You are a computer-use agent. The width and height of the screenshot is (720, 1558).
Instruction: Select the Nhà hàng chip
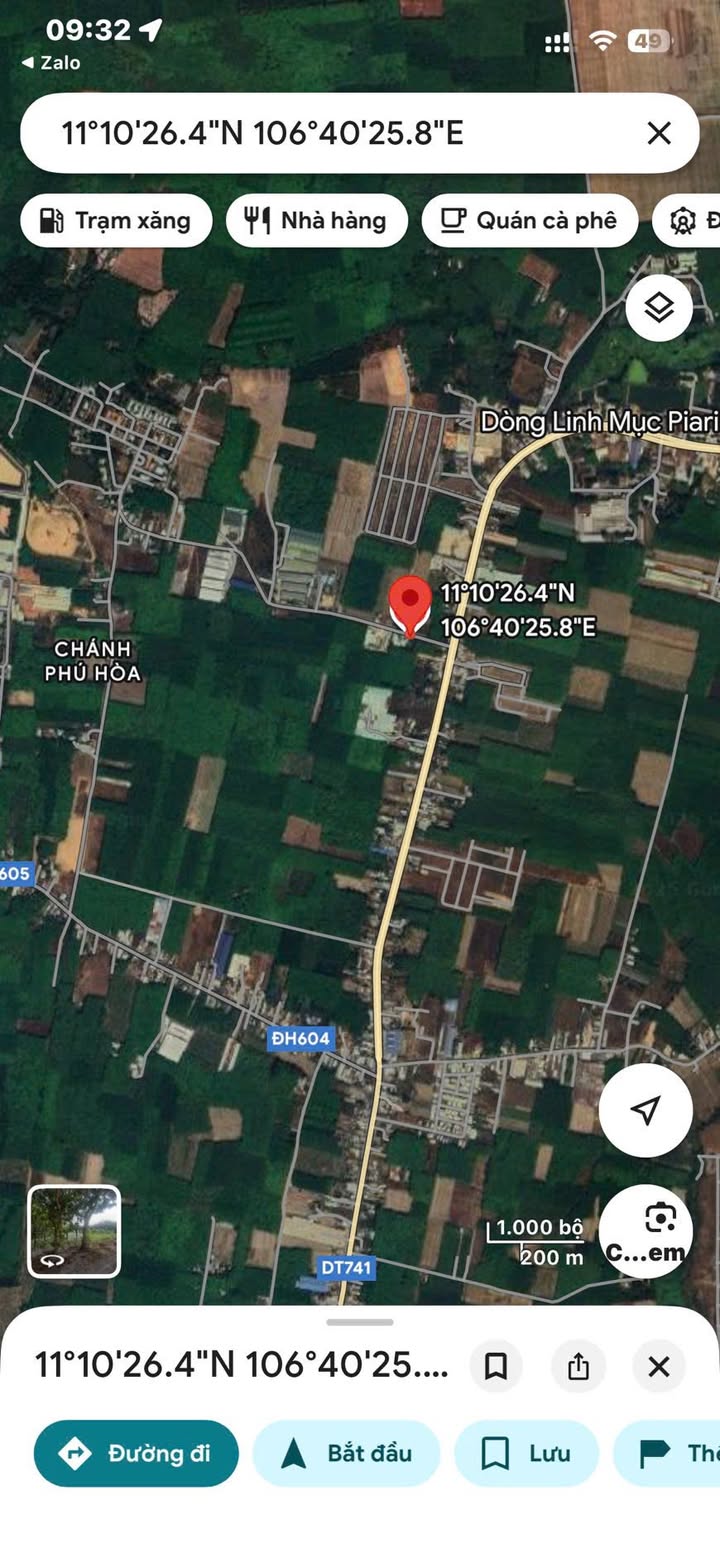317,221
